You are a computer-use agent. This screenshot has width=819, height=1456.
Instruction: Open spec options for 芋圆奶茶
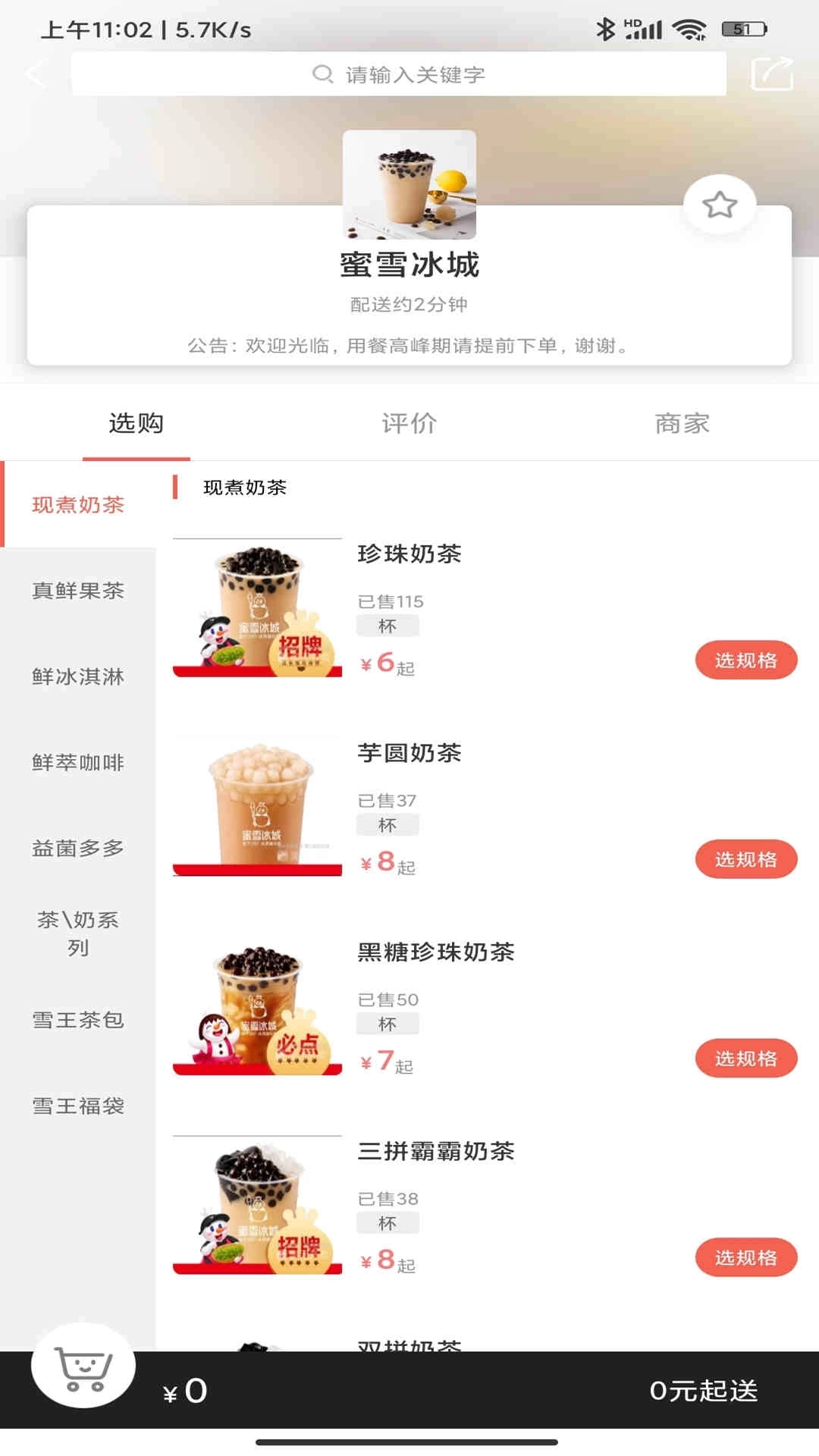(x=746, y=859)
